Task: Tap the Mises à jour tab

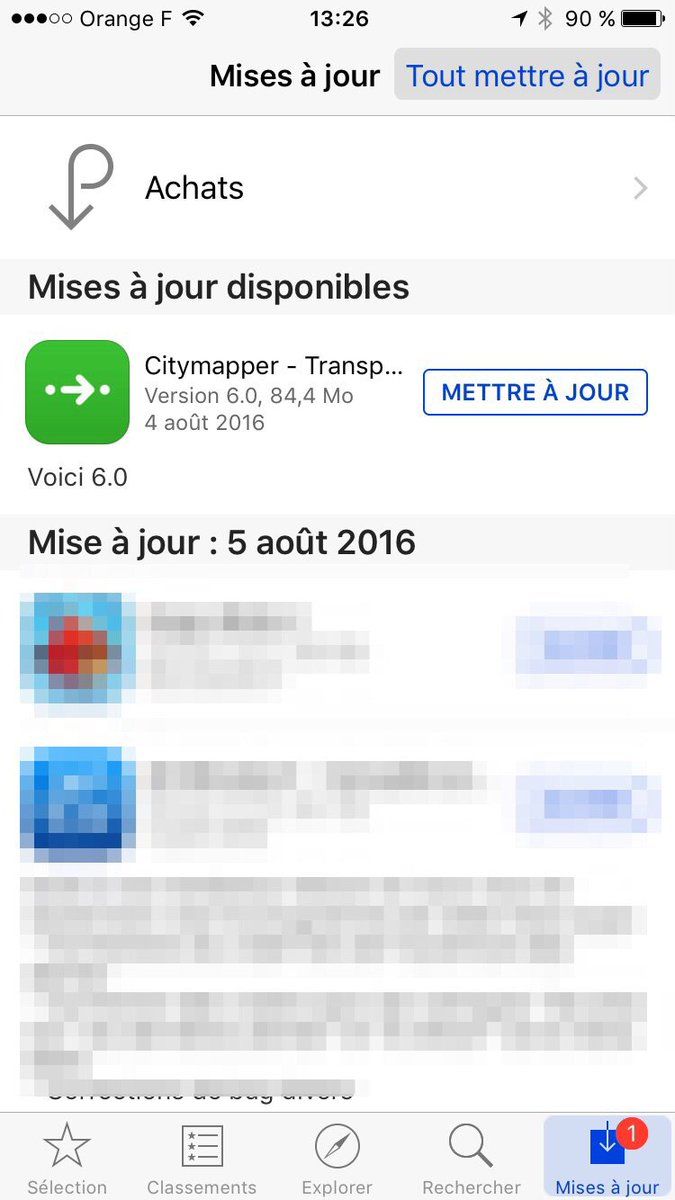Action: [607, 1158]
